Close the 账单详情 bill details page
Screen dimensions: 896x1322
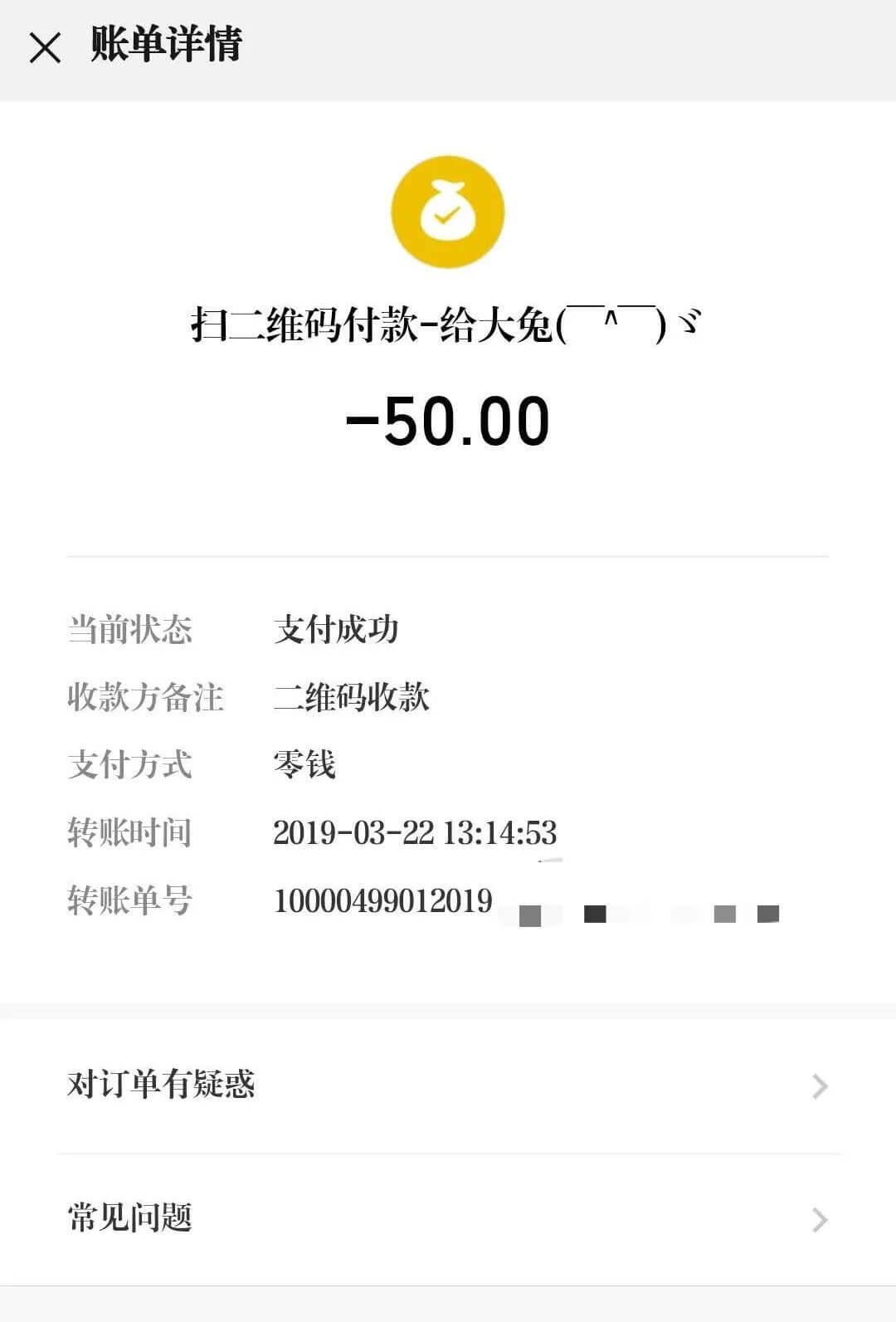tap(45, 47)
